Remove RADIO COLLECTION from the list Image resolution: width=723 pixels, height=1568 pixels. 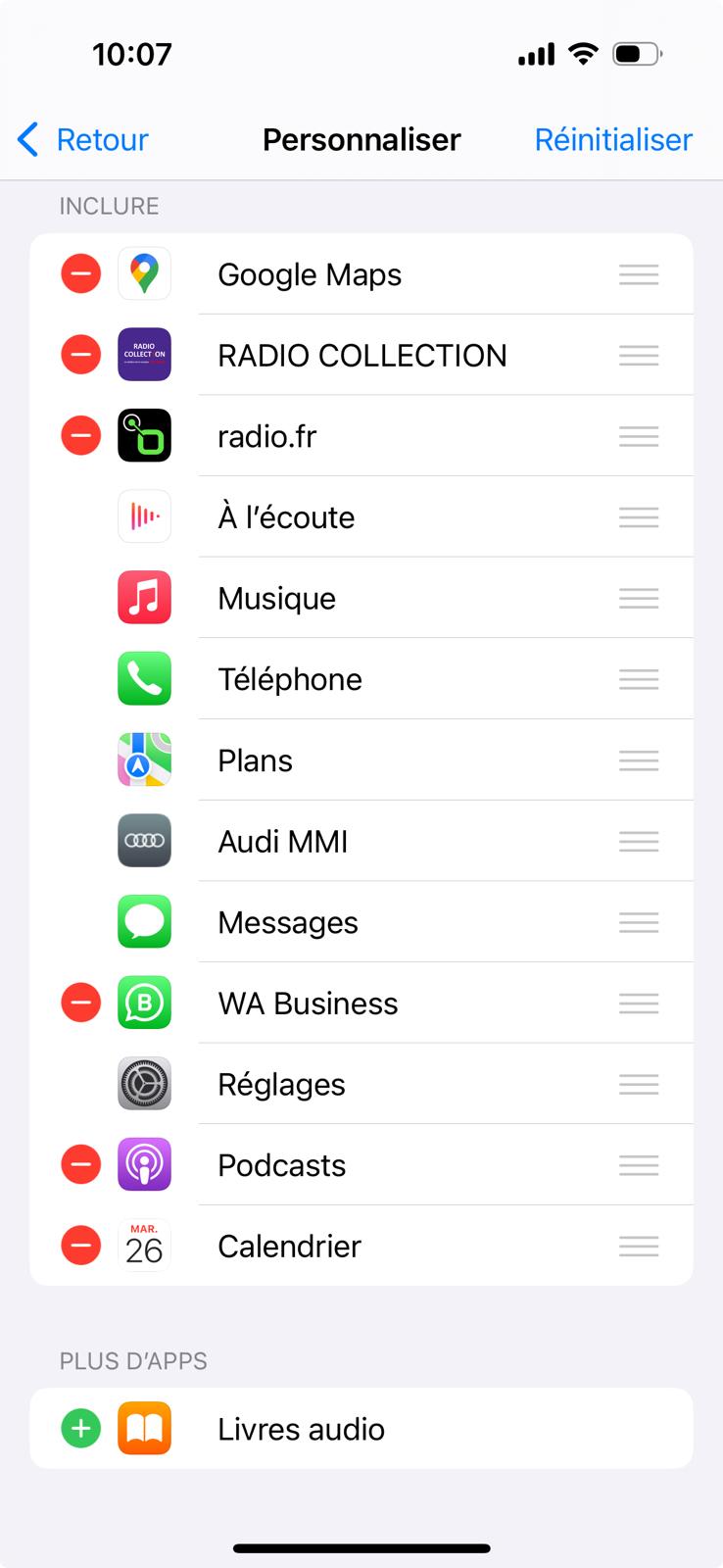click(81, 355)
